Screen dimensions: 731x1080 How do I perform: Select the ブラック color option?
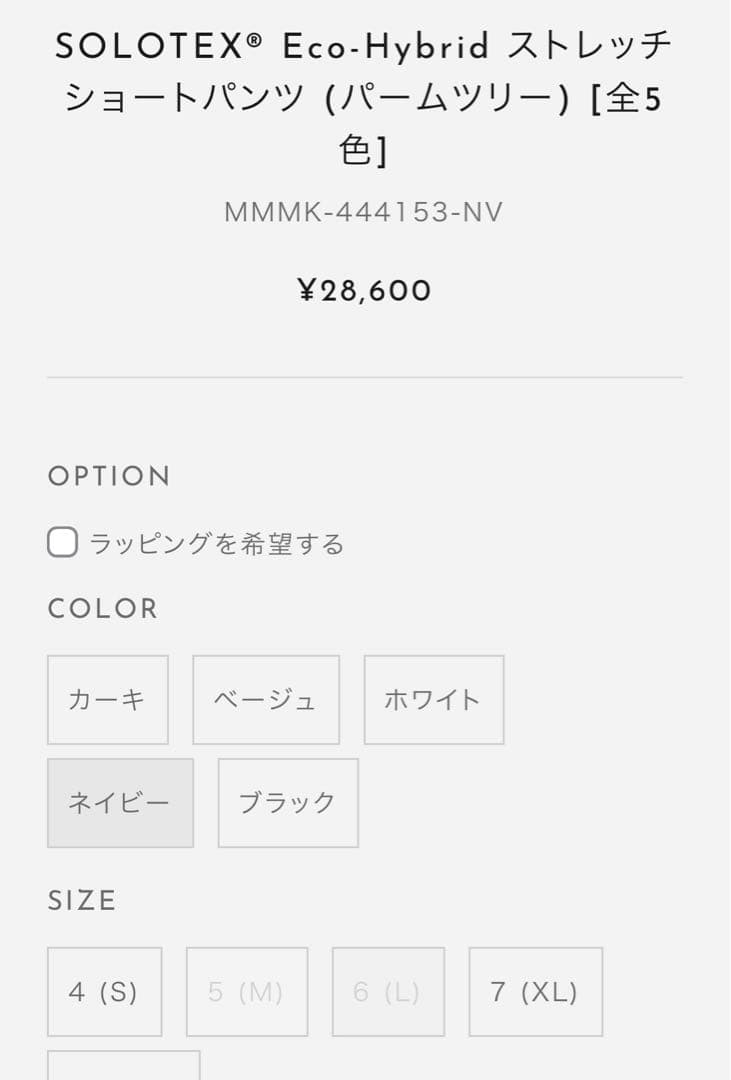coord(287,802)
